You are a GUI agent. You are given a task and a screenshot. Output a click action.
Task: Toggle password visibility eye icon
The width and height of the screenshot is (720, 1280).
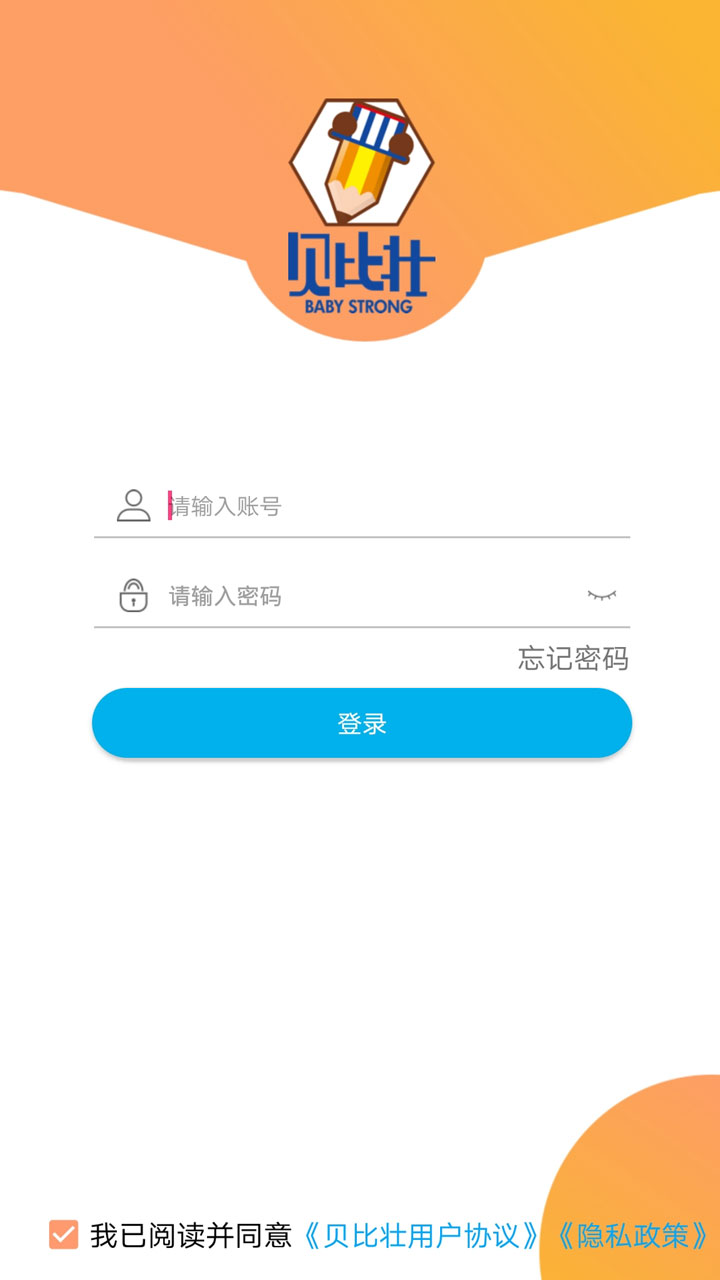coord(601,596)
